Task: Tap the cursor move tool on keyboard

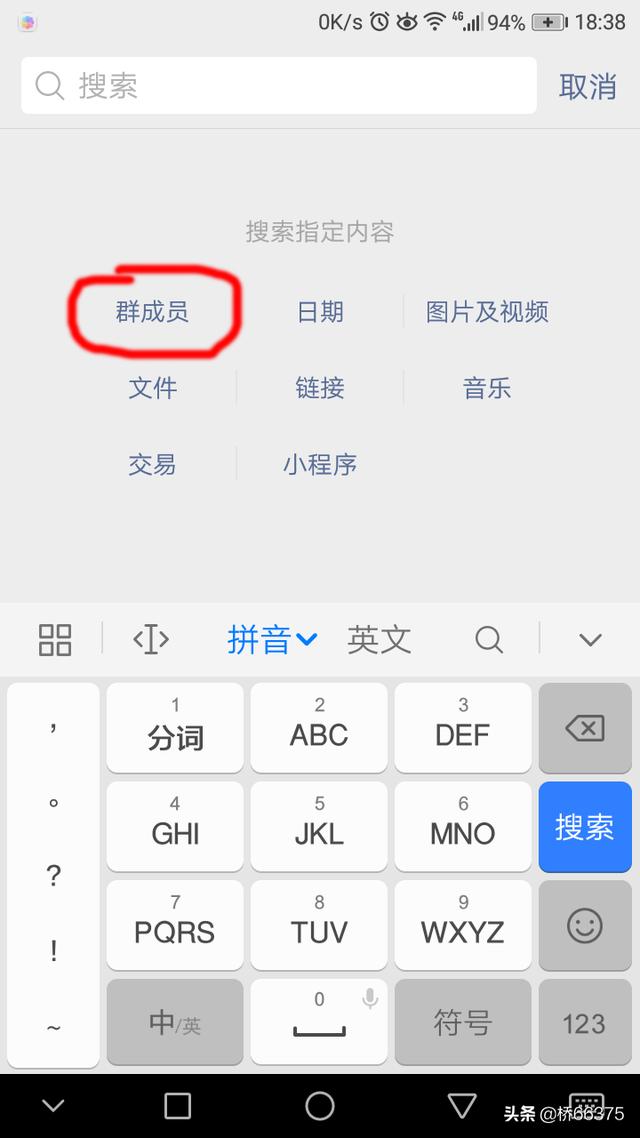Action: [x=151, y=639]
